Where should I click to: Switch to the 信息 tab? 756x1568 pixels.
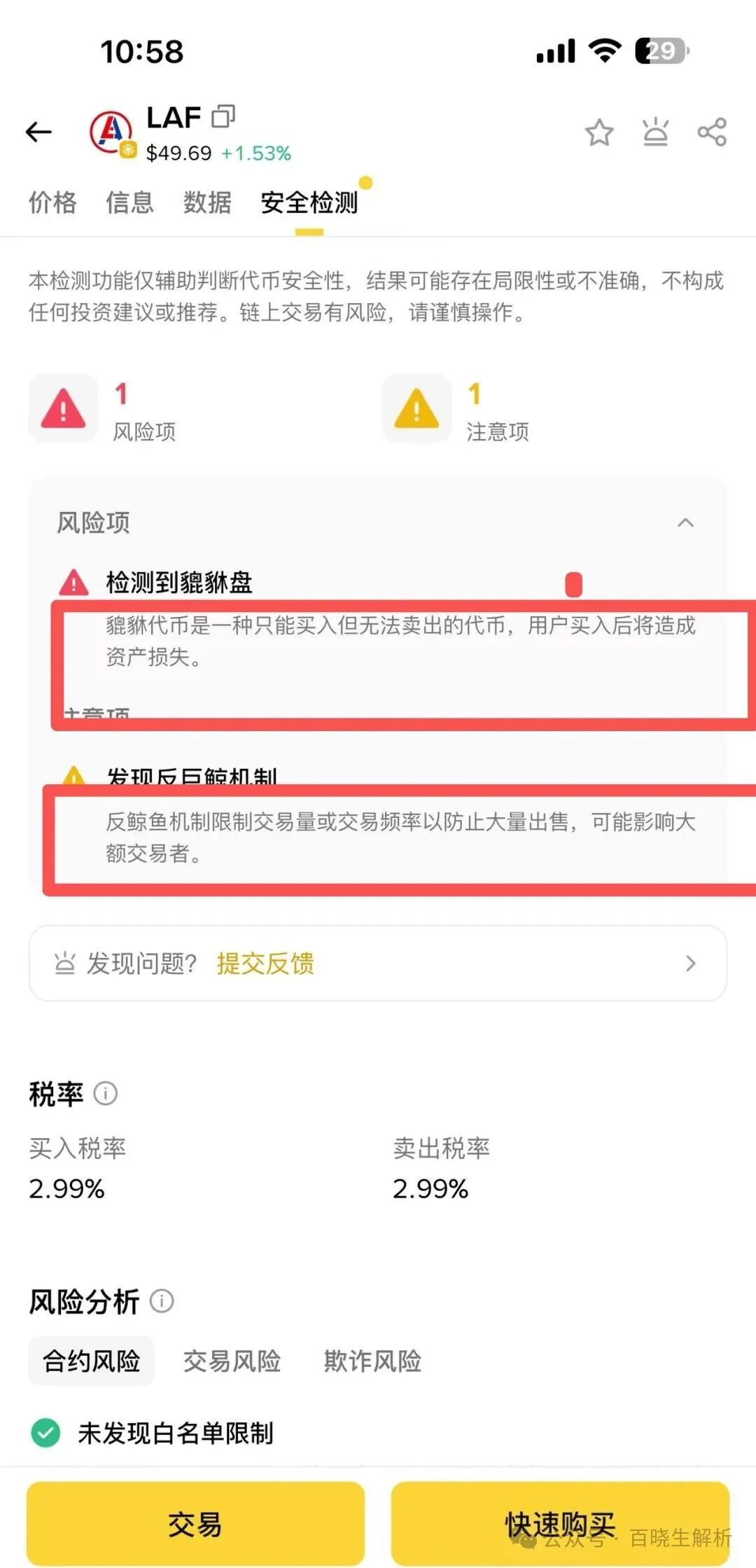[129, 202]
